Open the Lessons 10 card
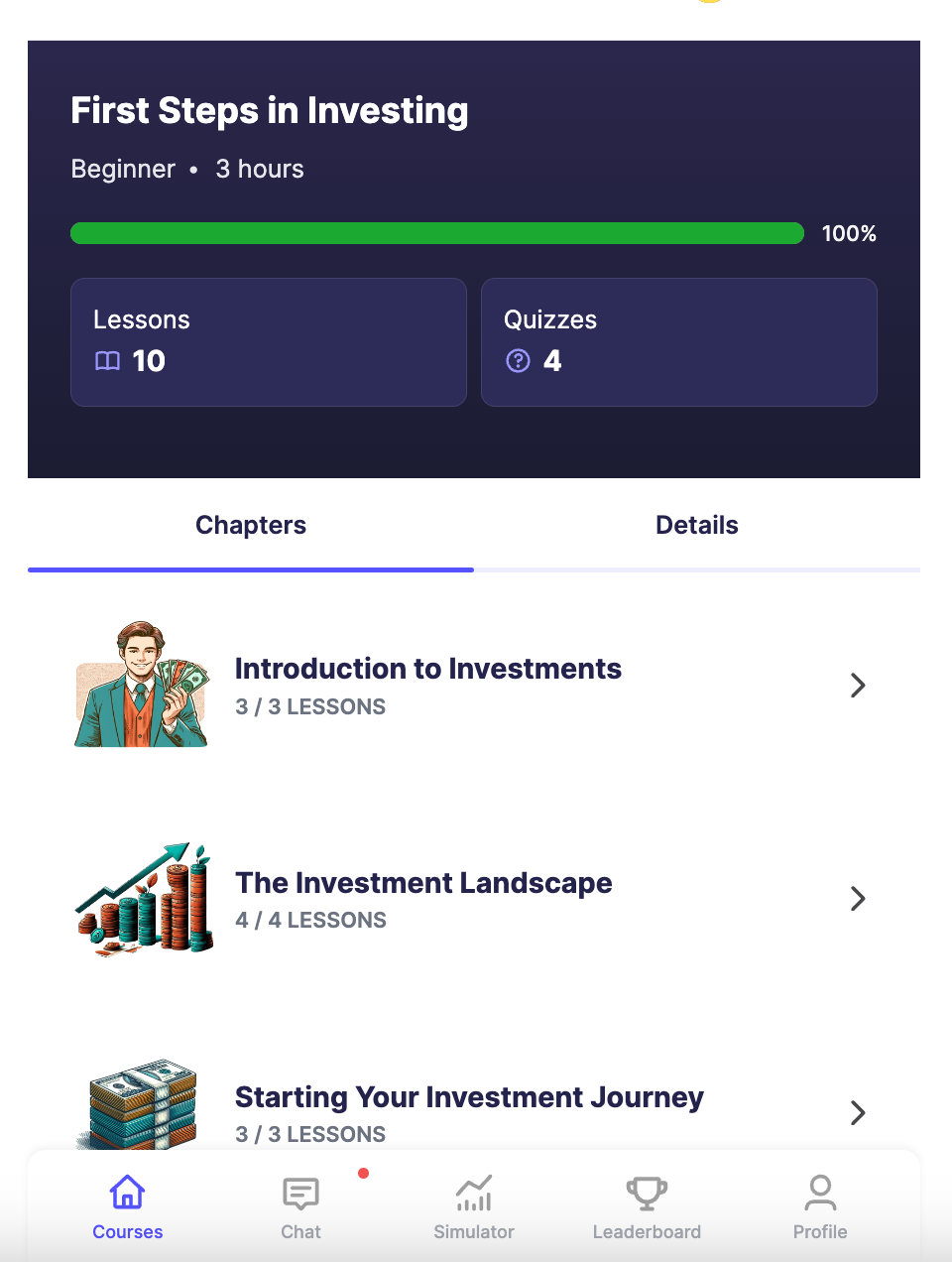 269,341
